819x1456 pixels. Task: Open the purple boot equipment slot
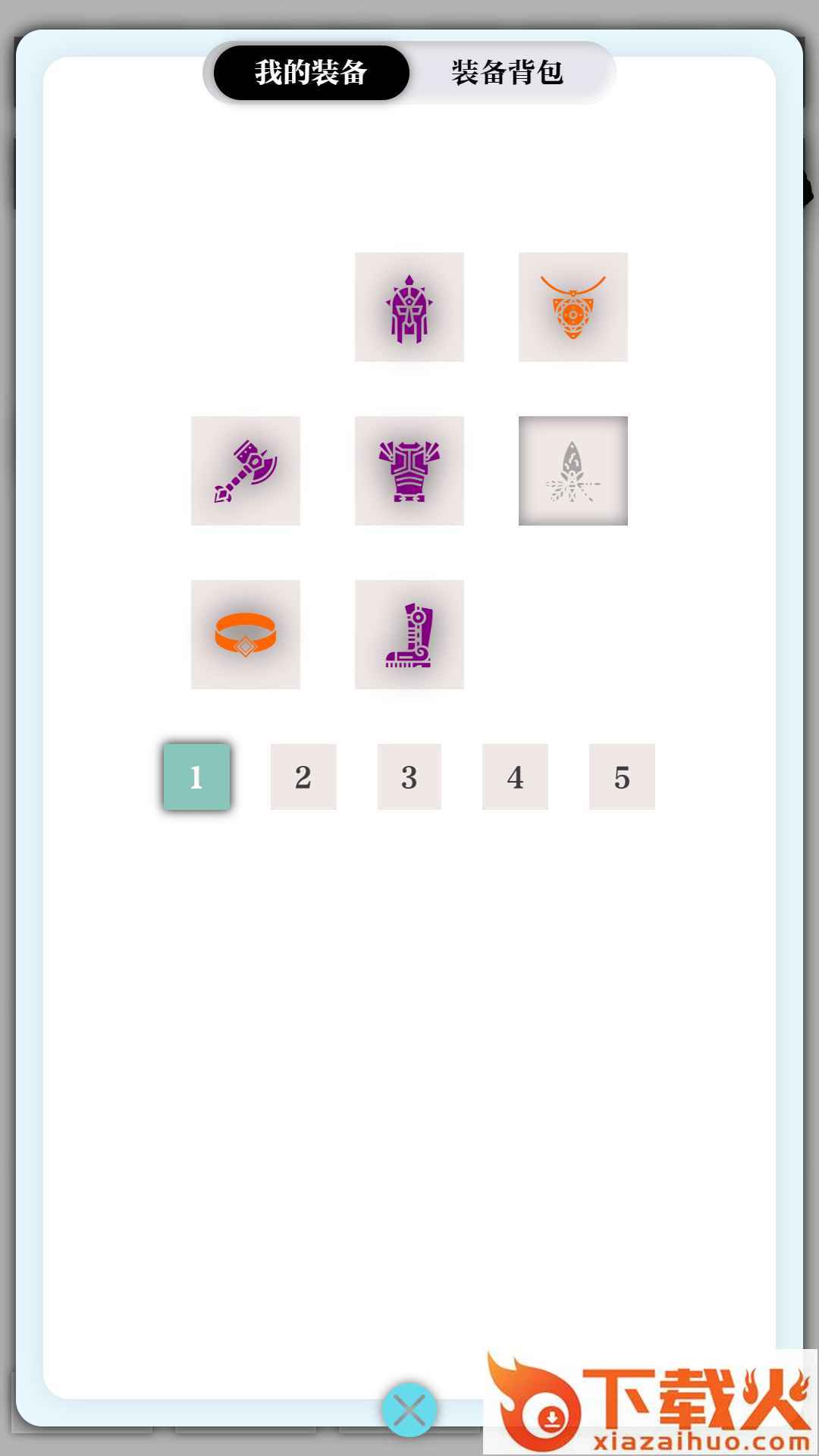[x=409, y=635]
